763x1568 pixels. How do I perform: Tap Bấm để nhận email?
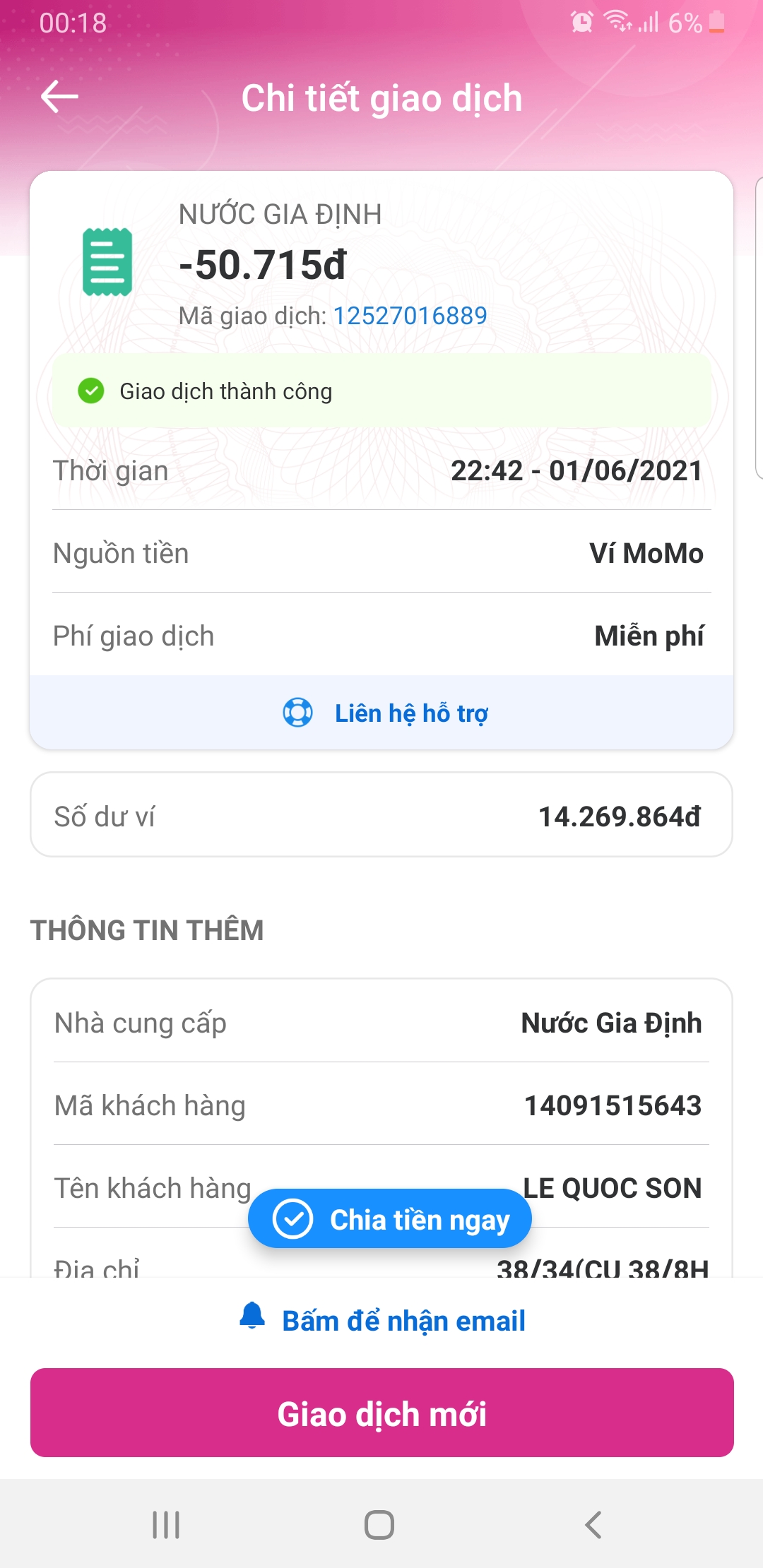384,1321
